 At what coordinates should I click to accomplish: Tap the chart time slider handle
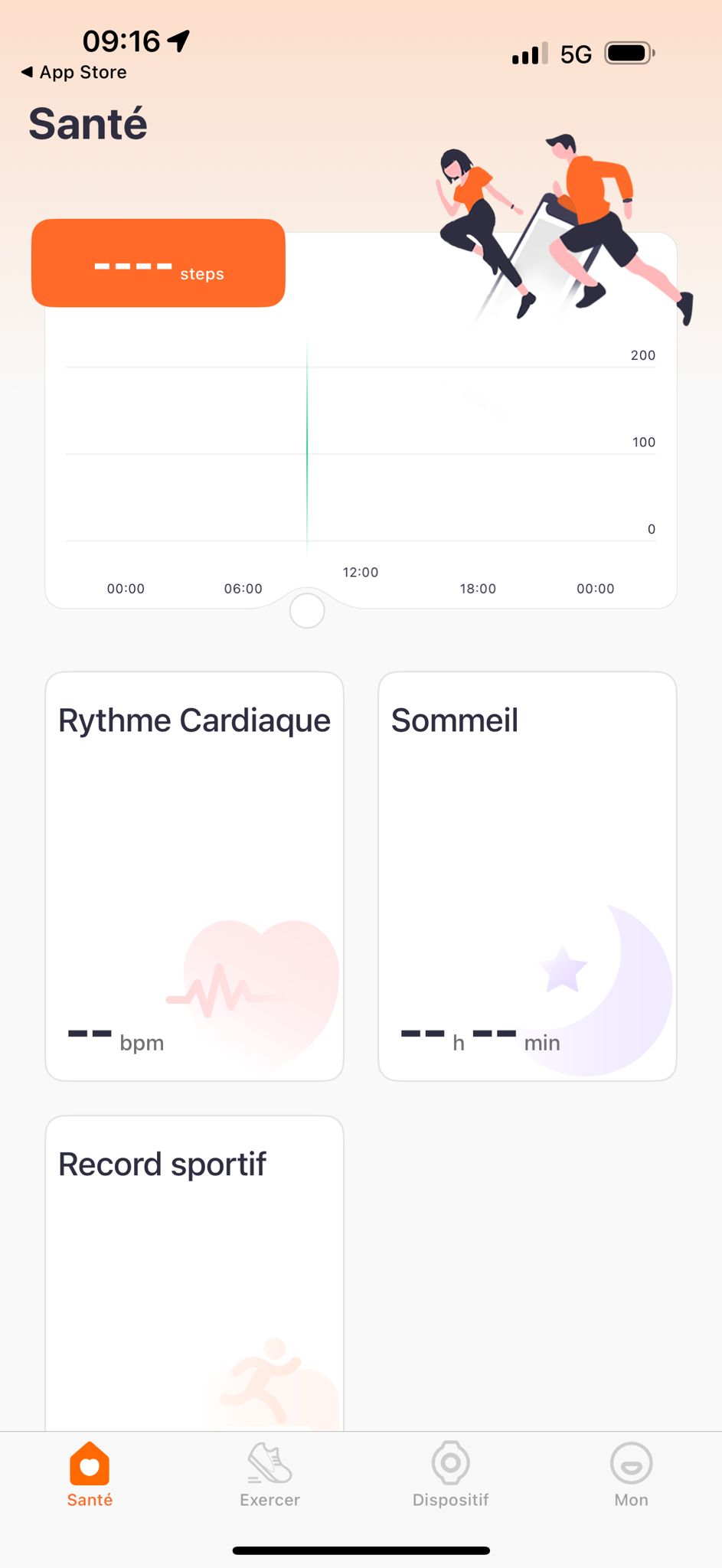coord(307,611)
